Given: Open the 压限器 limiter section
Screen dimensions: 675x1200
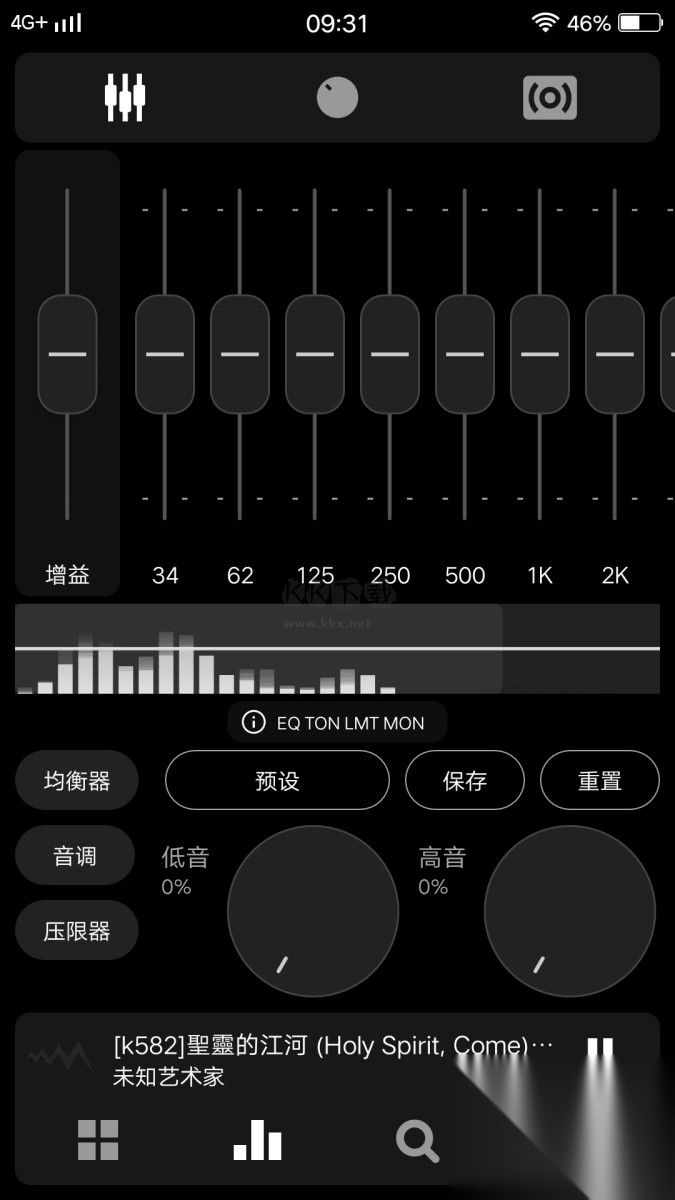Looking at the screenshot, I should click(x=77, y=931).
